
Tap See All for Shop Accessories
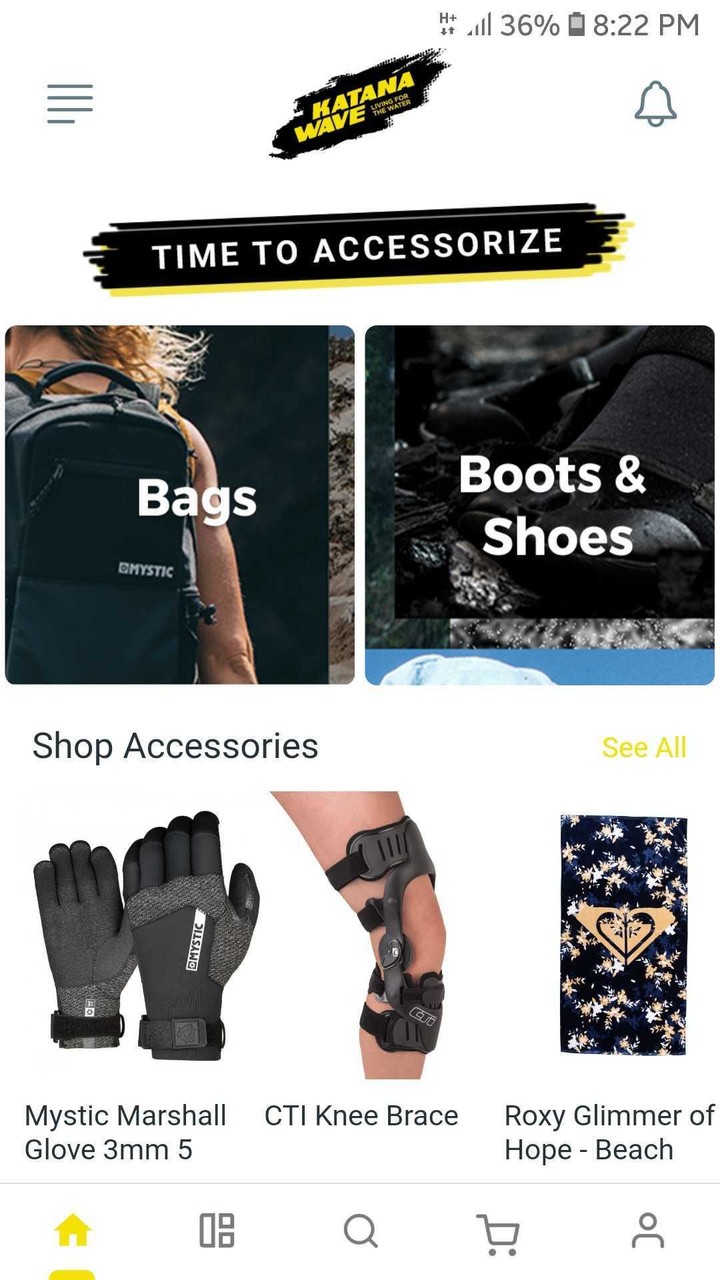coord(644,748)
